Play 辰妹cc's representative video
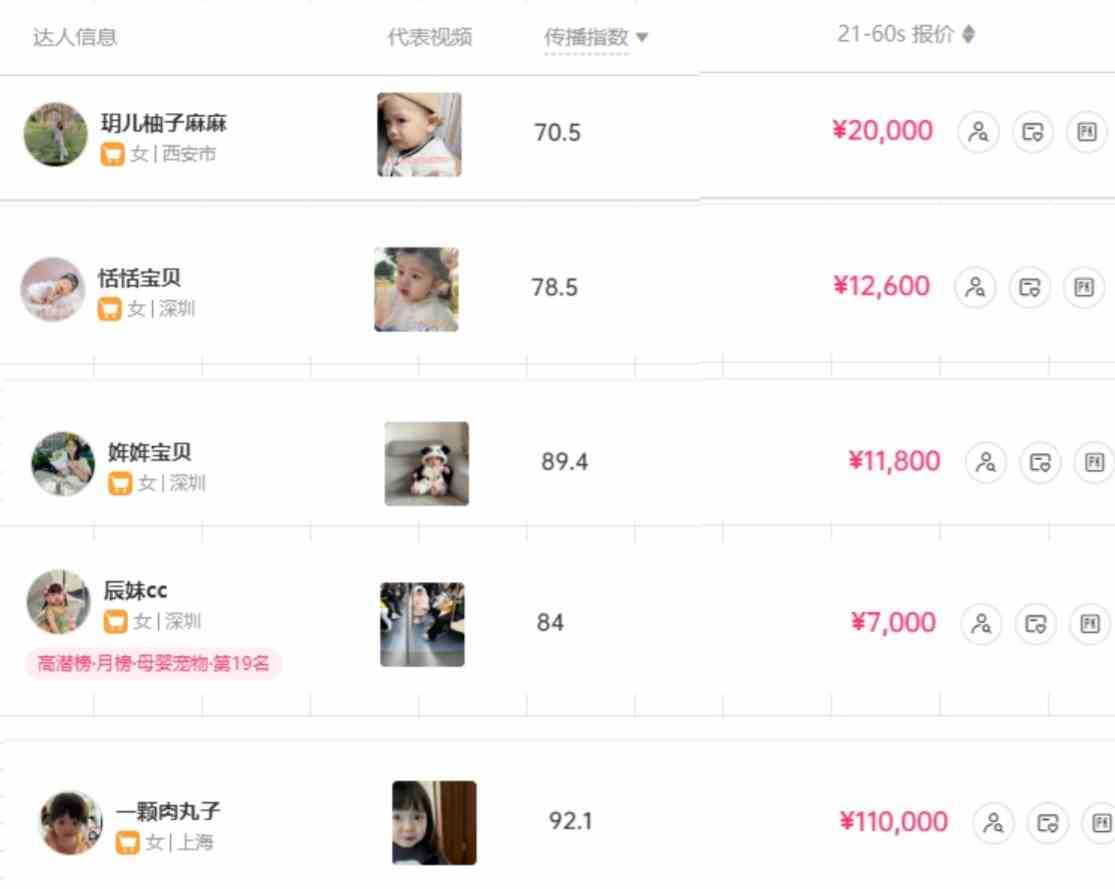Image resolution: width=1115 pixels, height=889 pixels. (x=422, y=625)
